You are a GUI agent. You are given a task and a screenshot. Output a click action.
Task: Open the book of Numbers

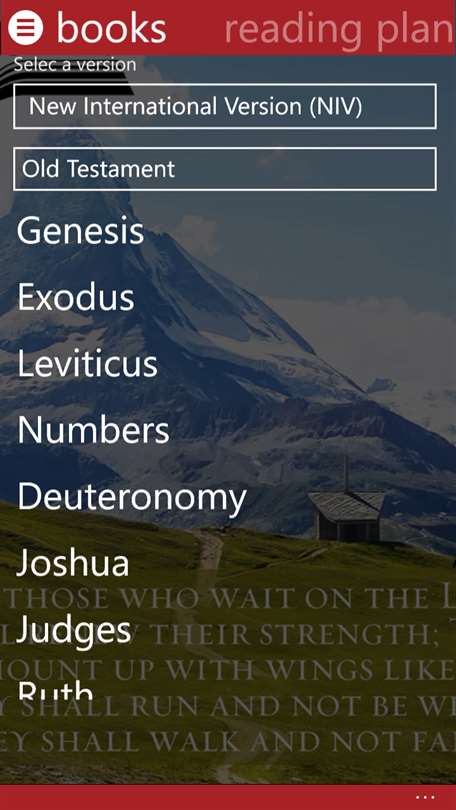(x=93, y=429)
